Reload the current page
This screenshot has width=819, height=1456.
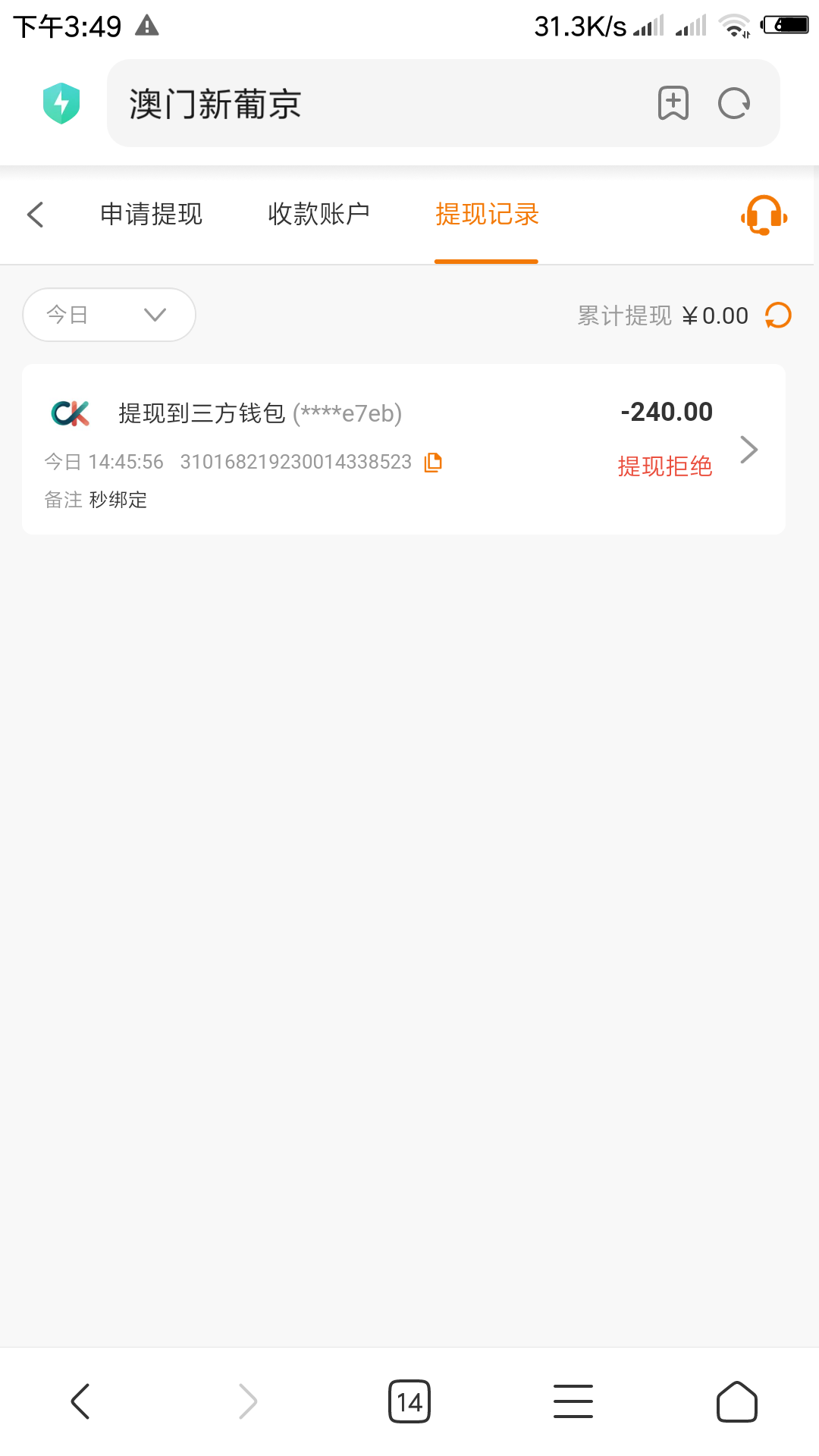734,103
